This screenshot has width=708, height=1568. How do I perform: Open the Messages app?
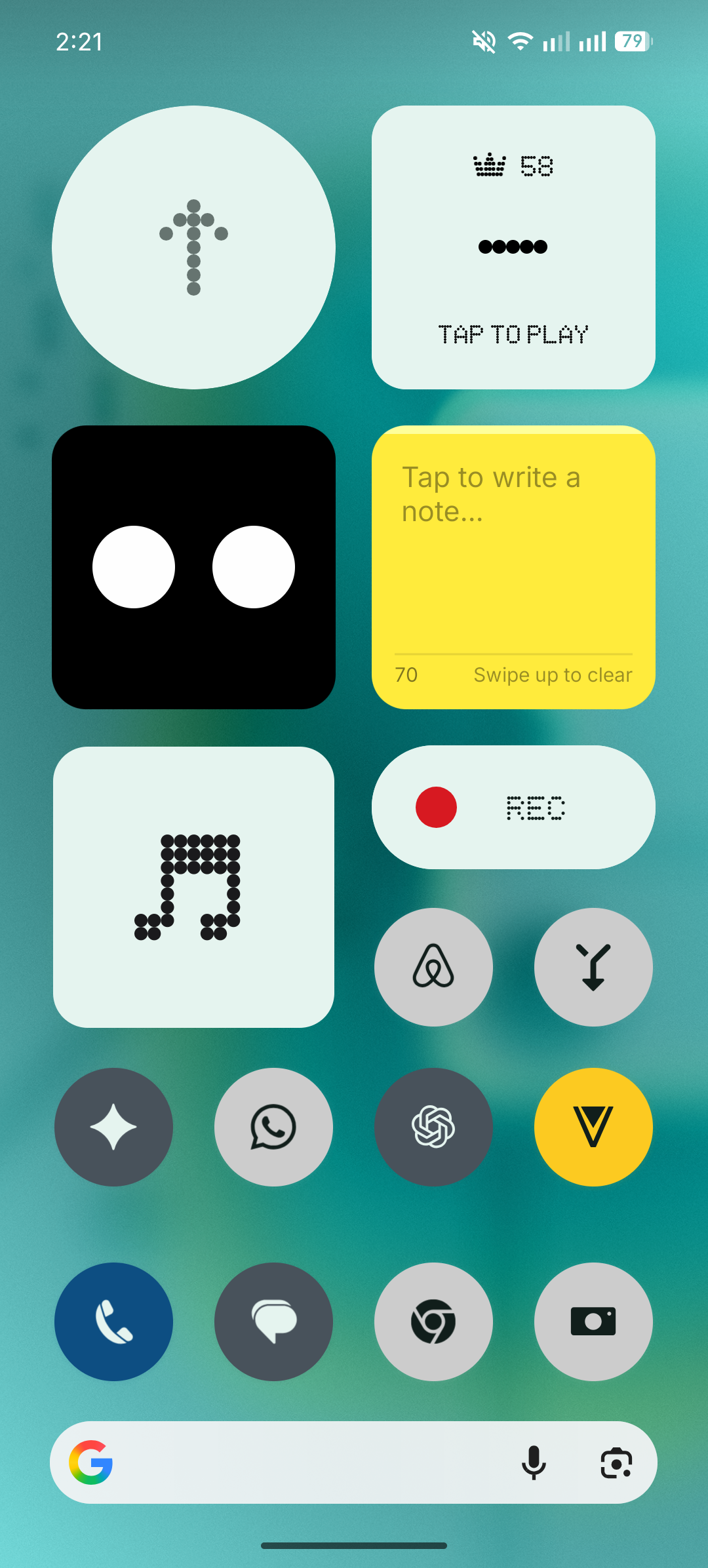(x=273, y=1322)
